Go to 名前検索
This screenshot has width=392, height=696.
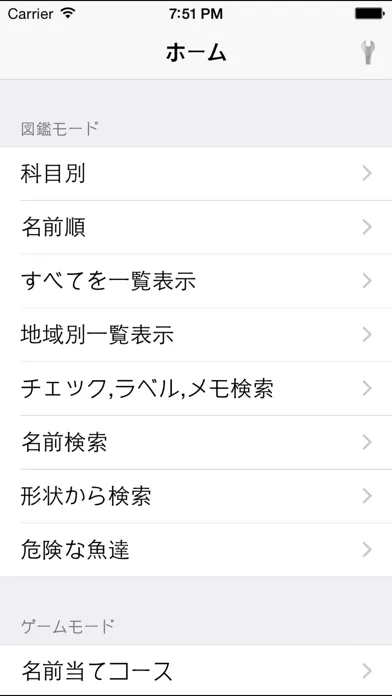point(196,443)
